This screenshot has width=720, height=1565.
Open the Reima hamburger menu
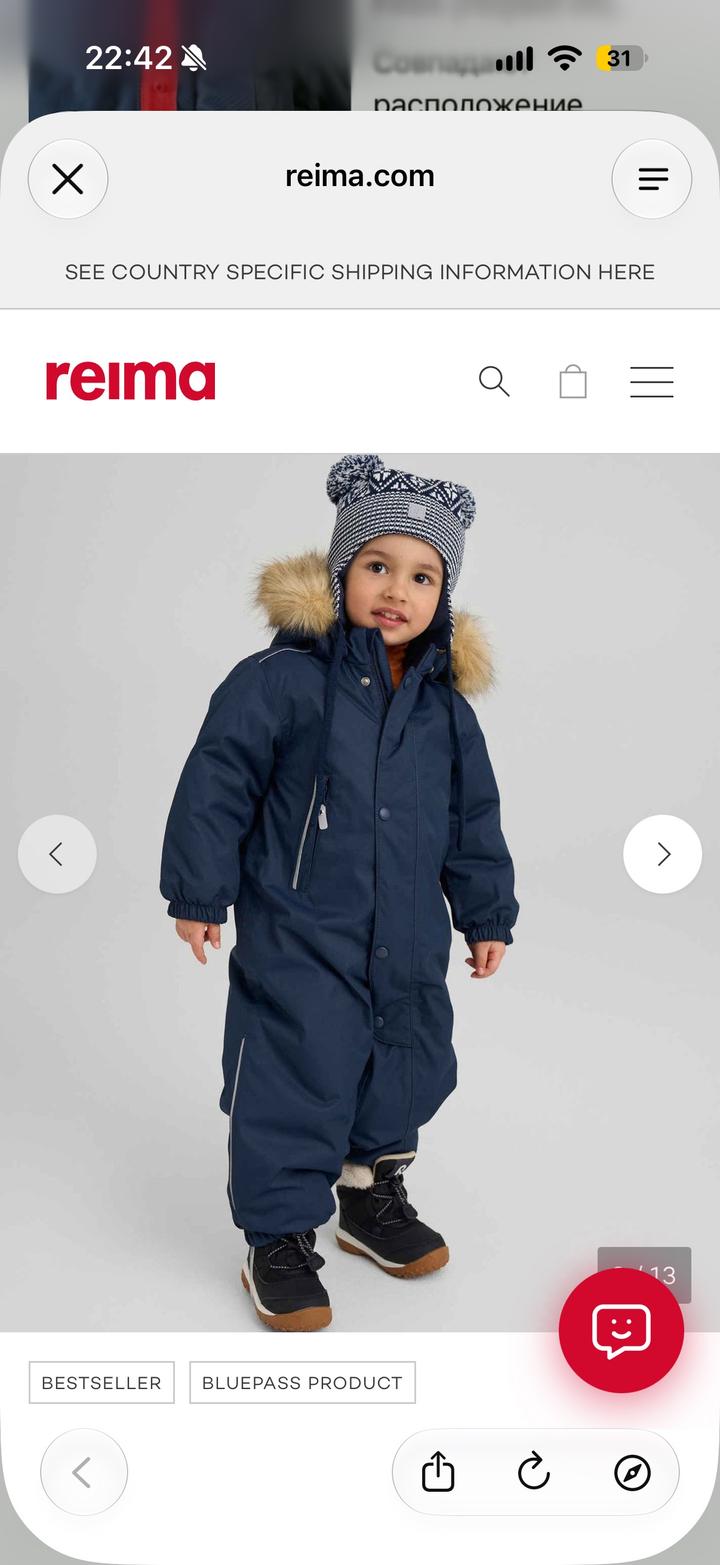click(652, 381)
